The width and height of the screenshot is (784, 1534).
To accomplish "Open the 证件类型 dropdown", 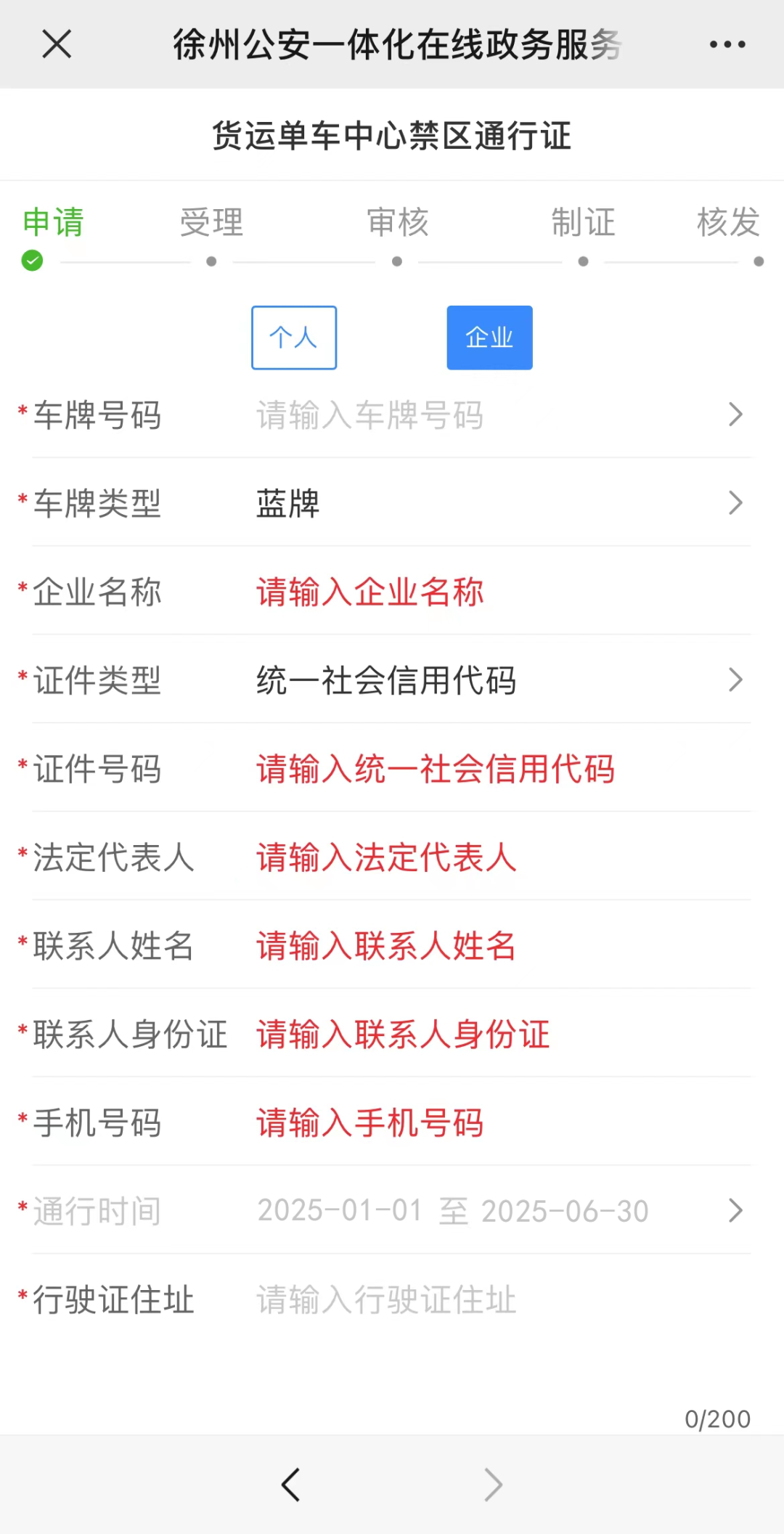I will [735, 680].
